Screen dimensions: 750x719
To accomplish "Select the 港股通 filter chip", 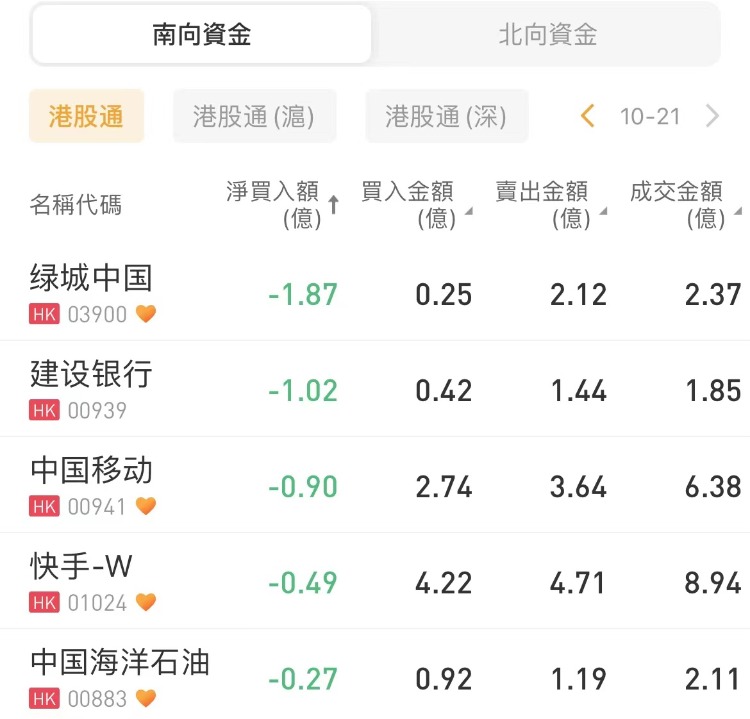I will point(86,116).
